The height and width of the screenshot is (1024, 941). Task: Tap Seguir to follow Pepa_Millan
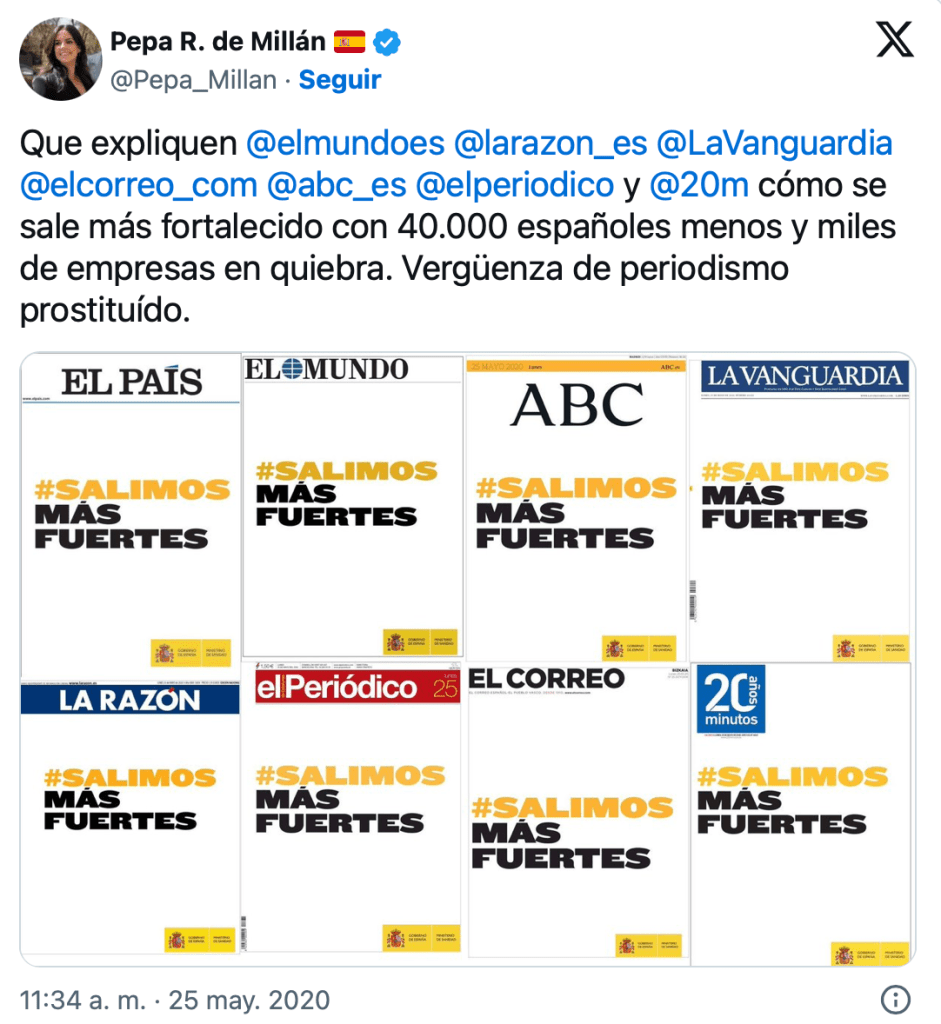340,80
